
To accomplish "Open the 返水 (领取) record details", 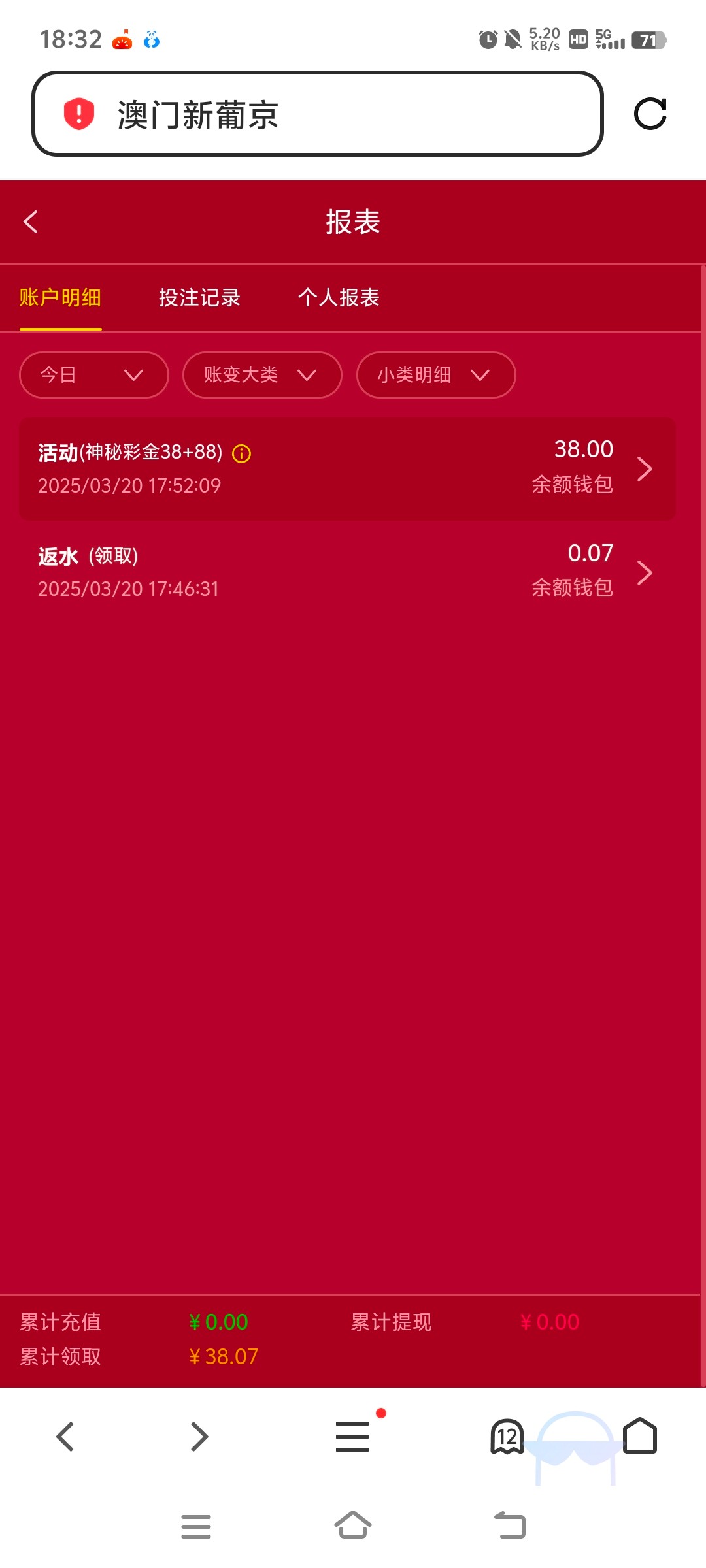I will click(x=346, y=572).
